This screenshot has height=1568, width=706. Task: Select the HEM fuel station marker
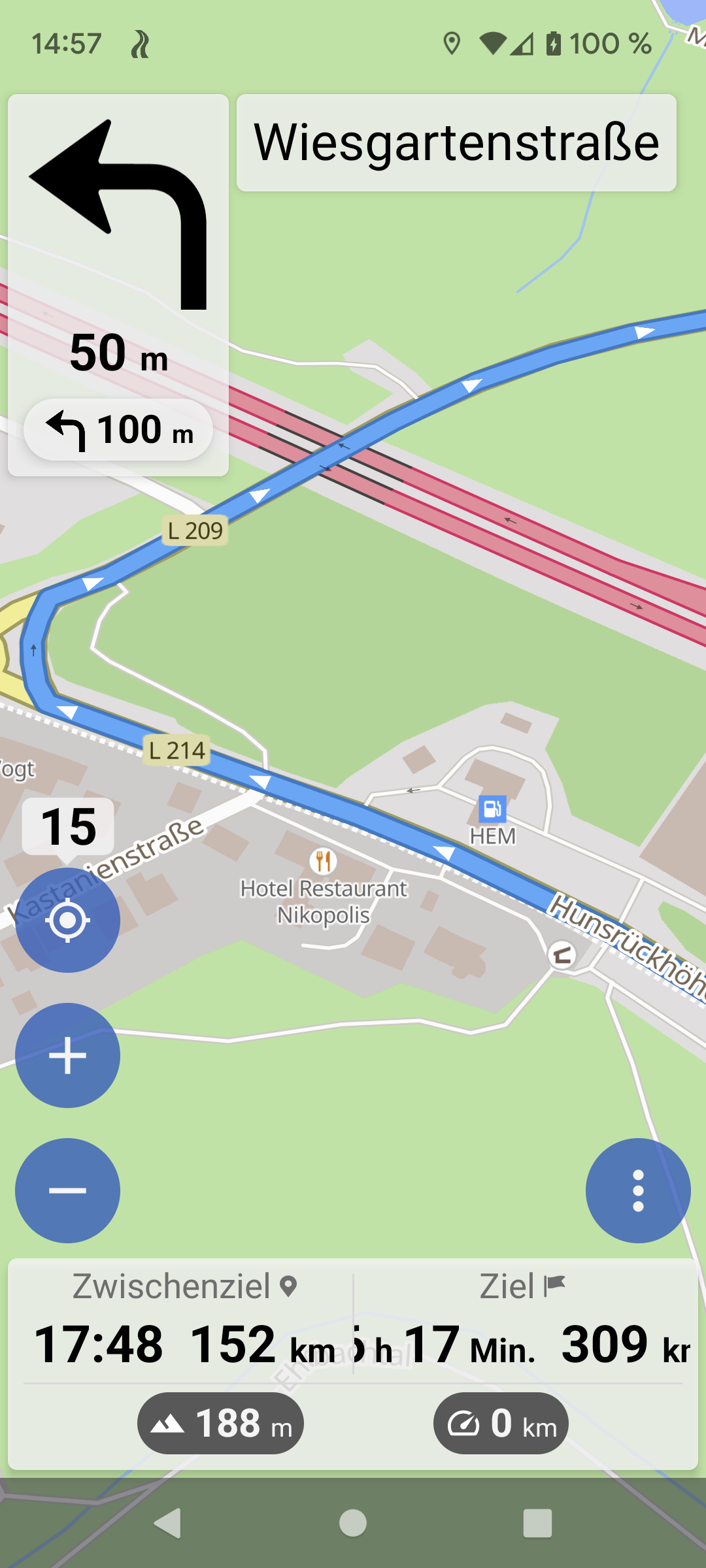[492, 809]
